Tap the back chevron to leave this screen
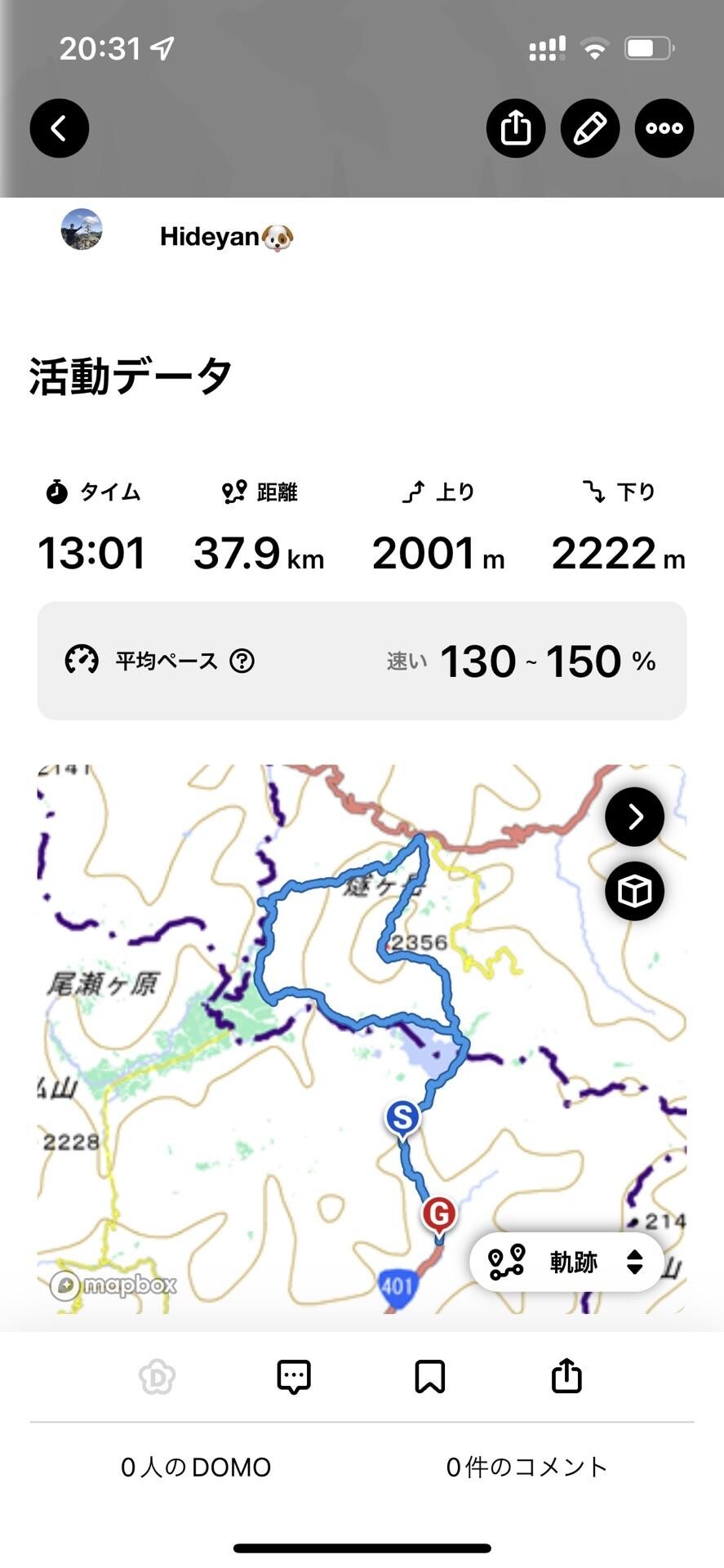The width and height of the screenshot is (724, 1568). coord(59,128)
